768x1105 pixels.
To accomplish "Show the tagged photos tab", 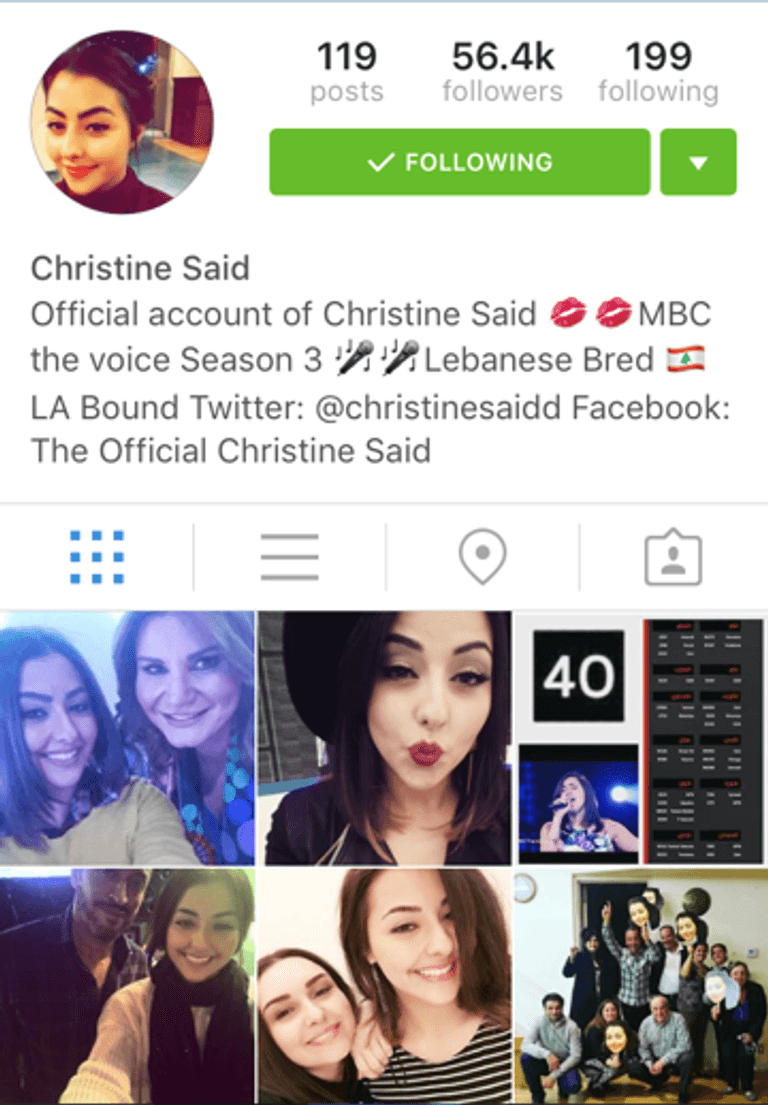I will coord(673,557).
